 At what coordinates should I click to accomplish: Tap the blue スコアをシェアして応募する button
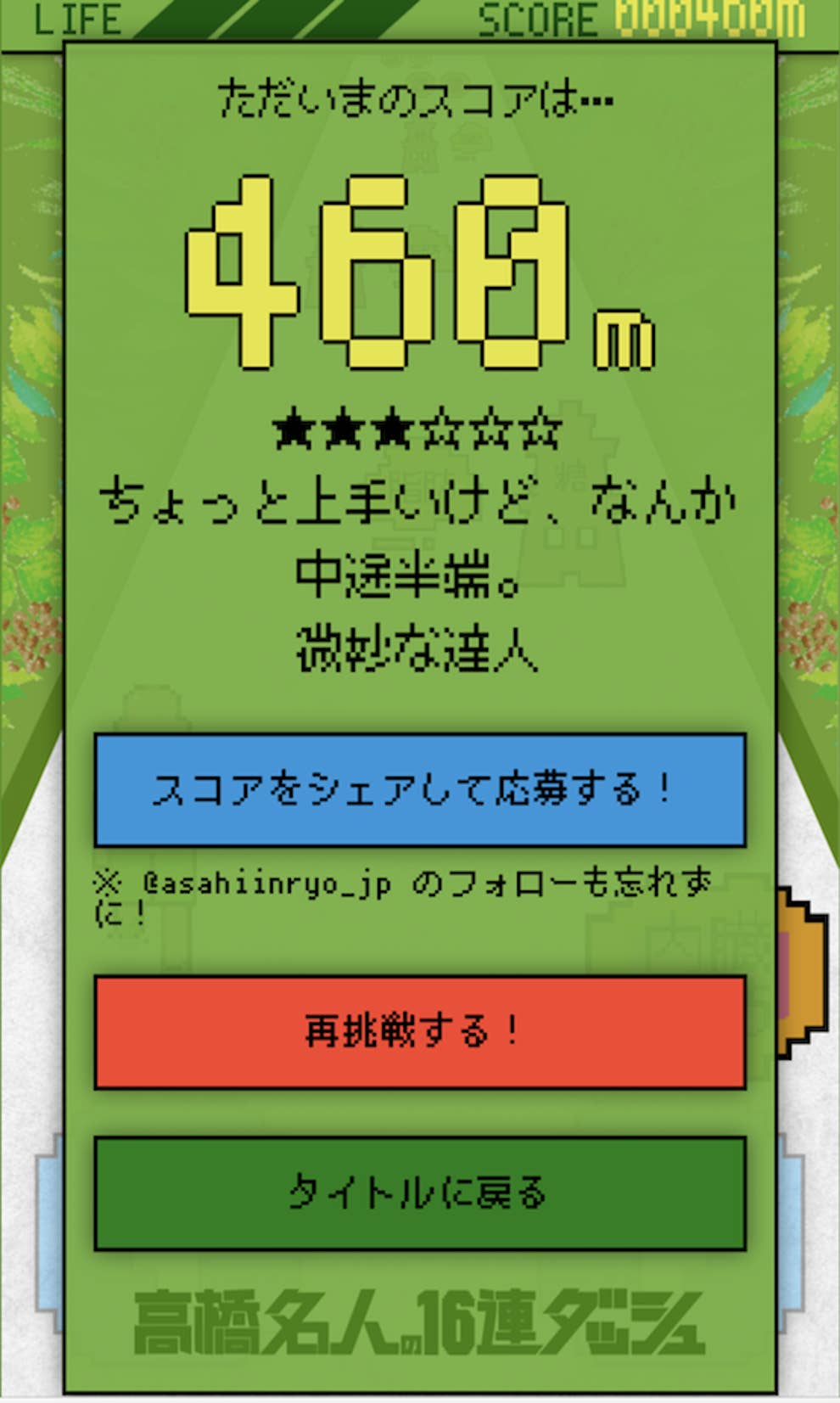(419, 790)
